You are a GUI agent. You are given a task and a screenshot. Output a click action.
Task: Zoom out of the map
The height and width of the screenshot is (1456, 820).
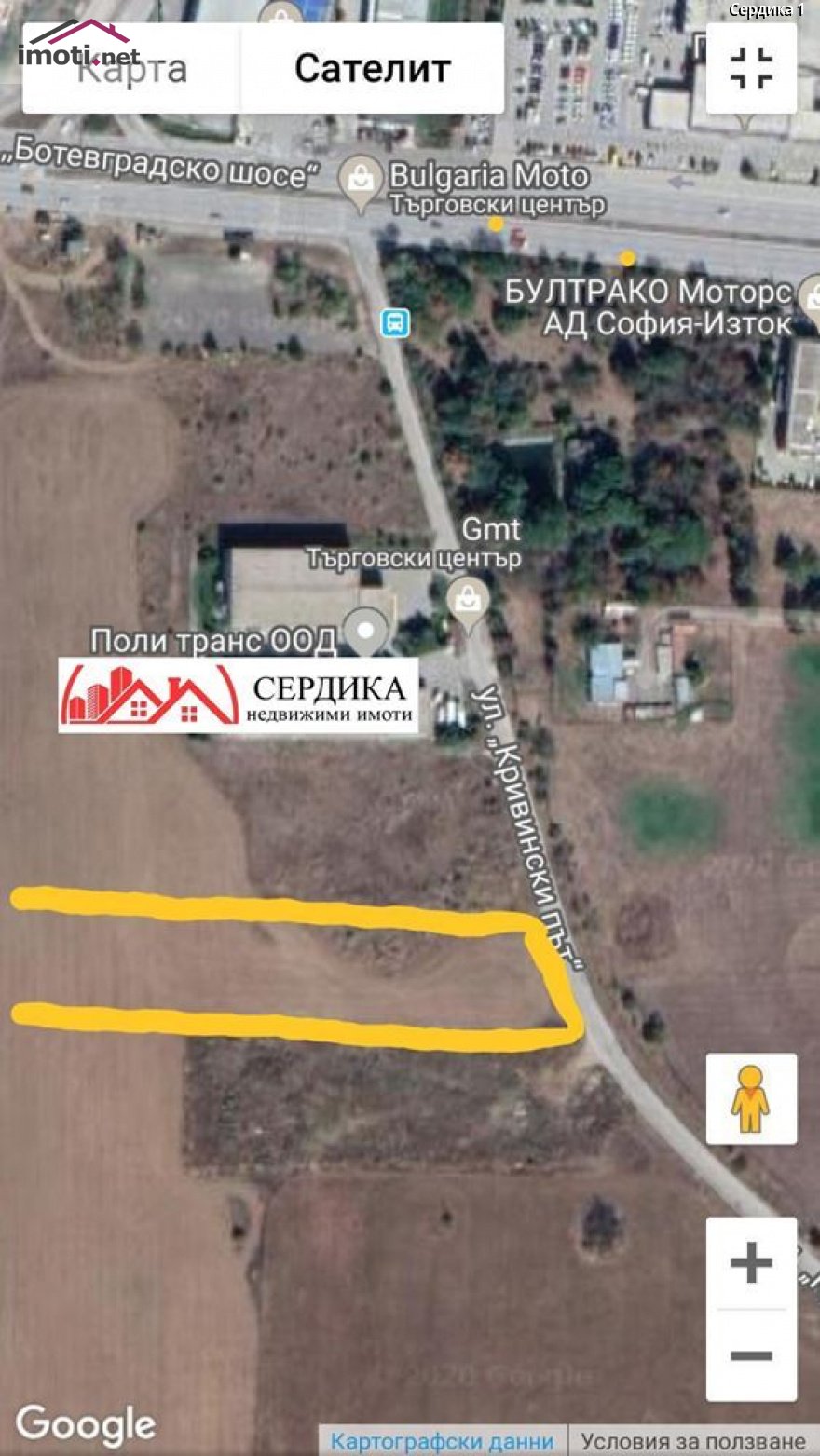click(751, 1354)
